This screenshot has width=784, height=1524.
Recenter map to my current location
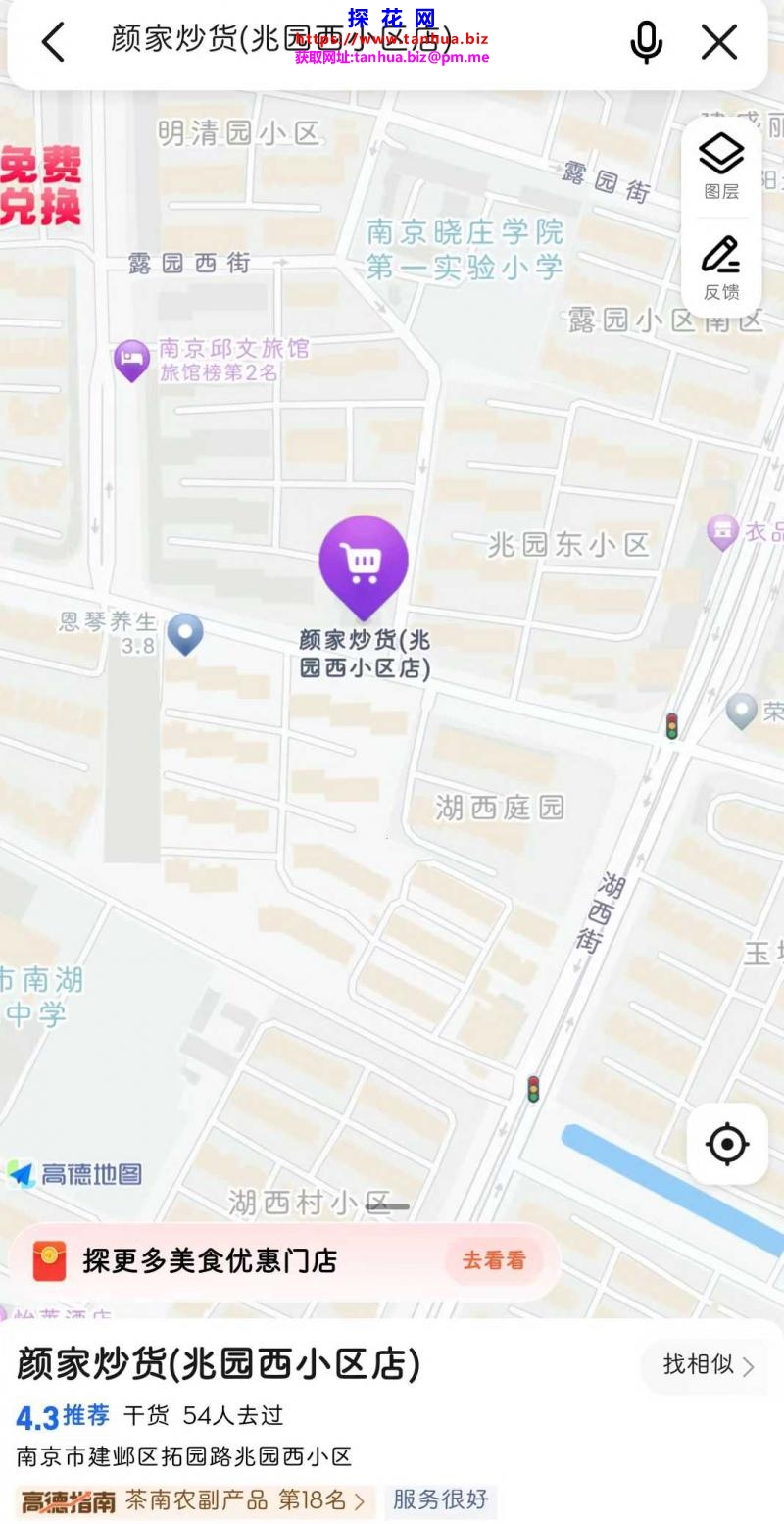pos(727,1144)
